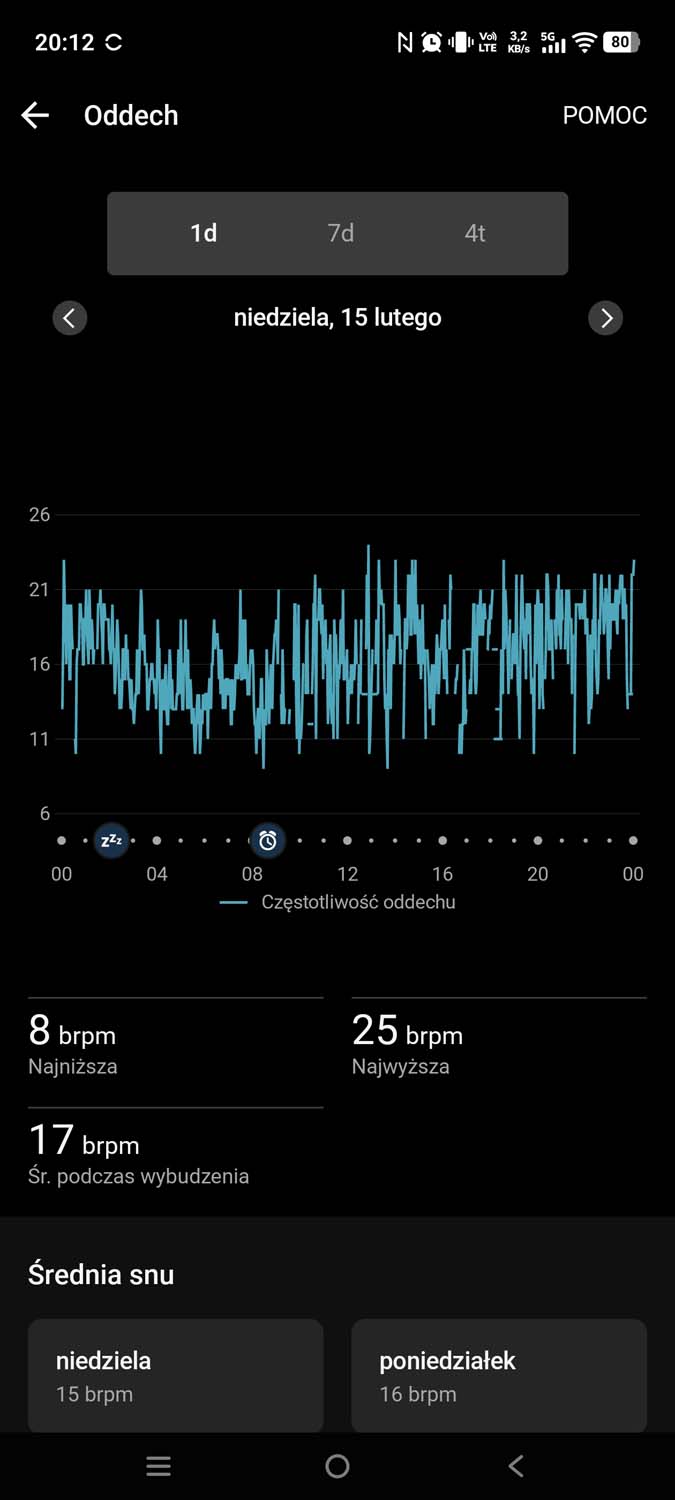This screenshot has height=1500, width=675.
Task: Open POMOC help page
Action: 604,116
